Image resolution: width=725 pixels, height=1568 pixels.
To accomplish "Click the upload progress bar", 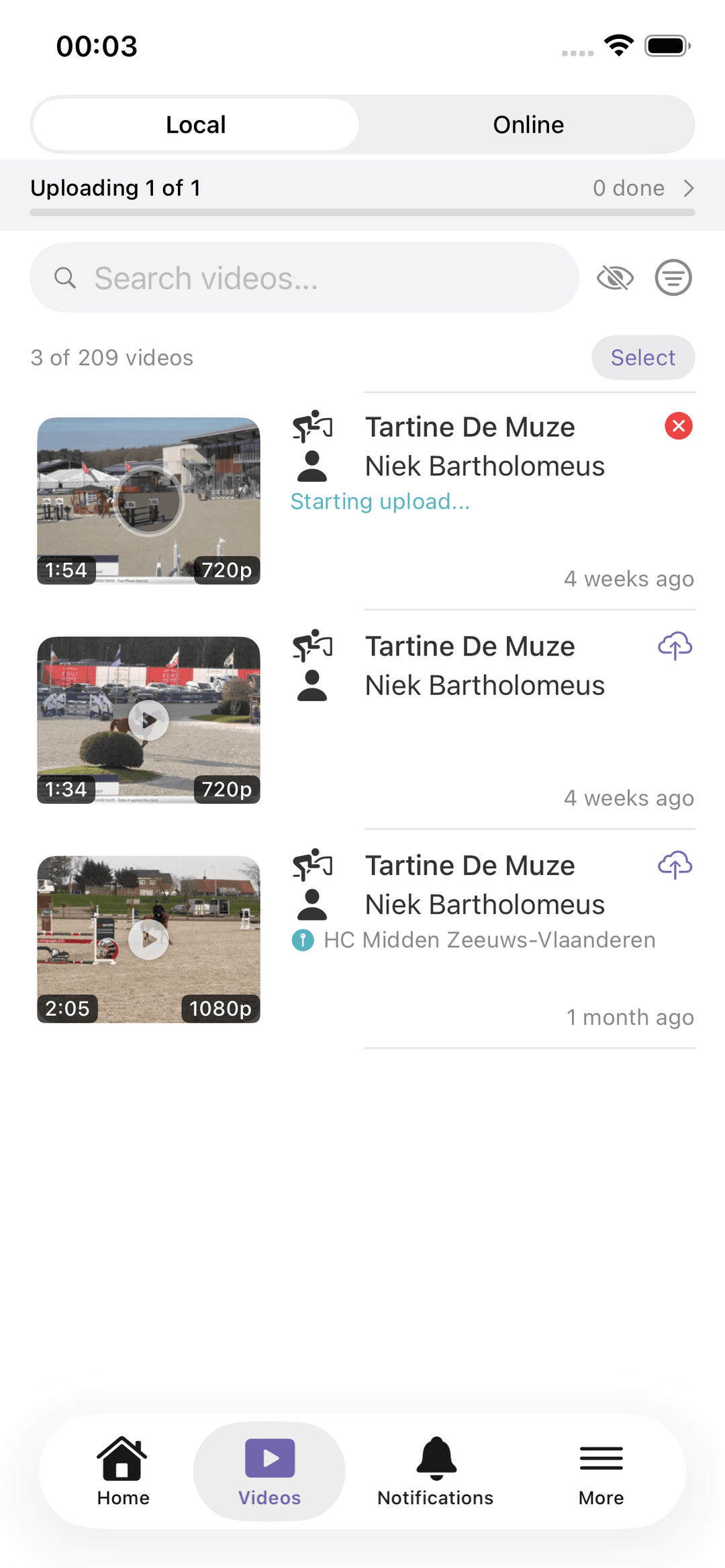I will tap(362, 211).
